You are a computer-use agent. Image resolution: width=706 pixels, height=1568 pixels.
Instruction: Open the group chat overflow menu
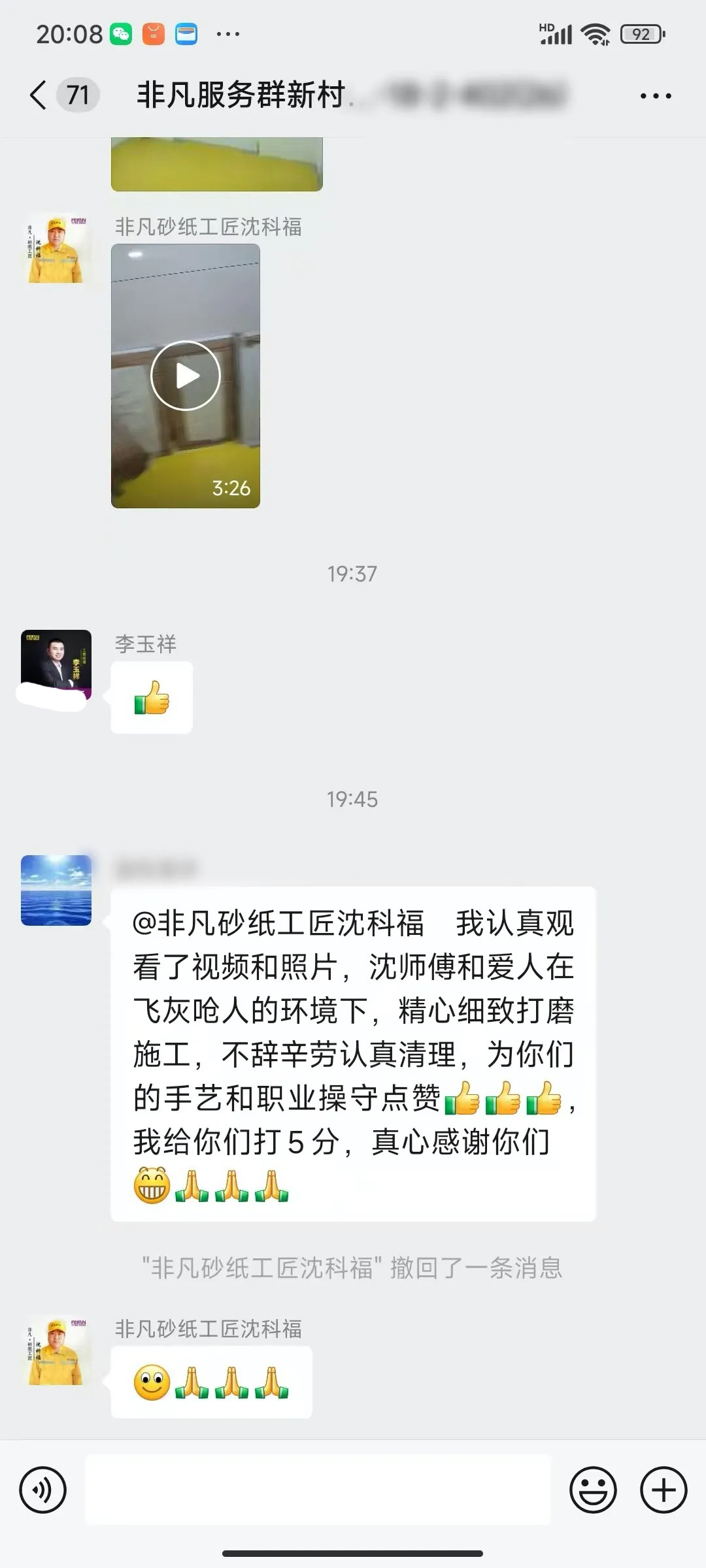click(x=655, y=96)
